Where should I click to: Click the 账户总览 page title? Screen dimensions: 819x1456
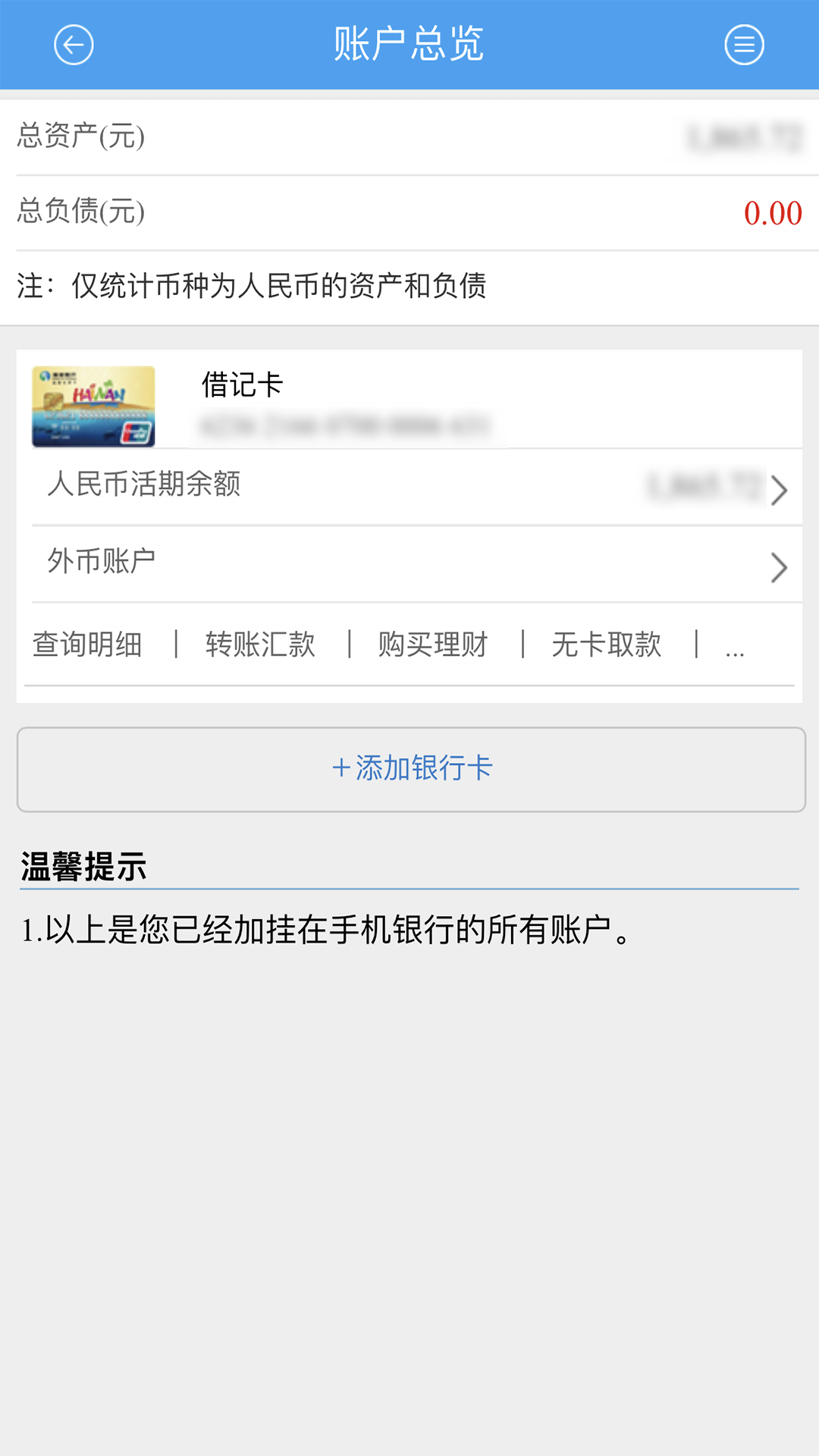click(x=409, y=43)
